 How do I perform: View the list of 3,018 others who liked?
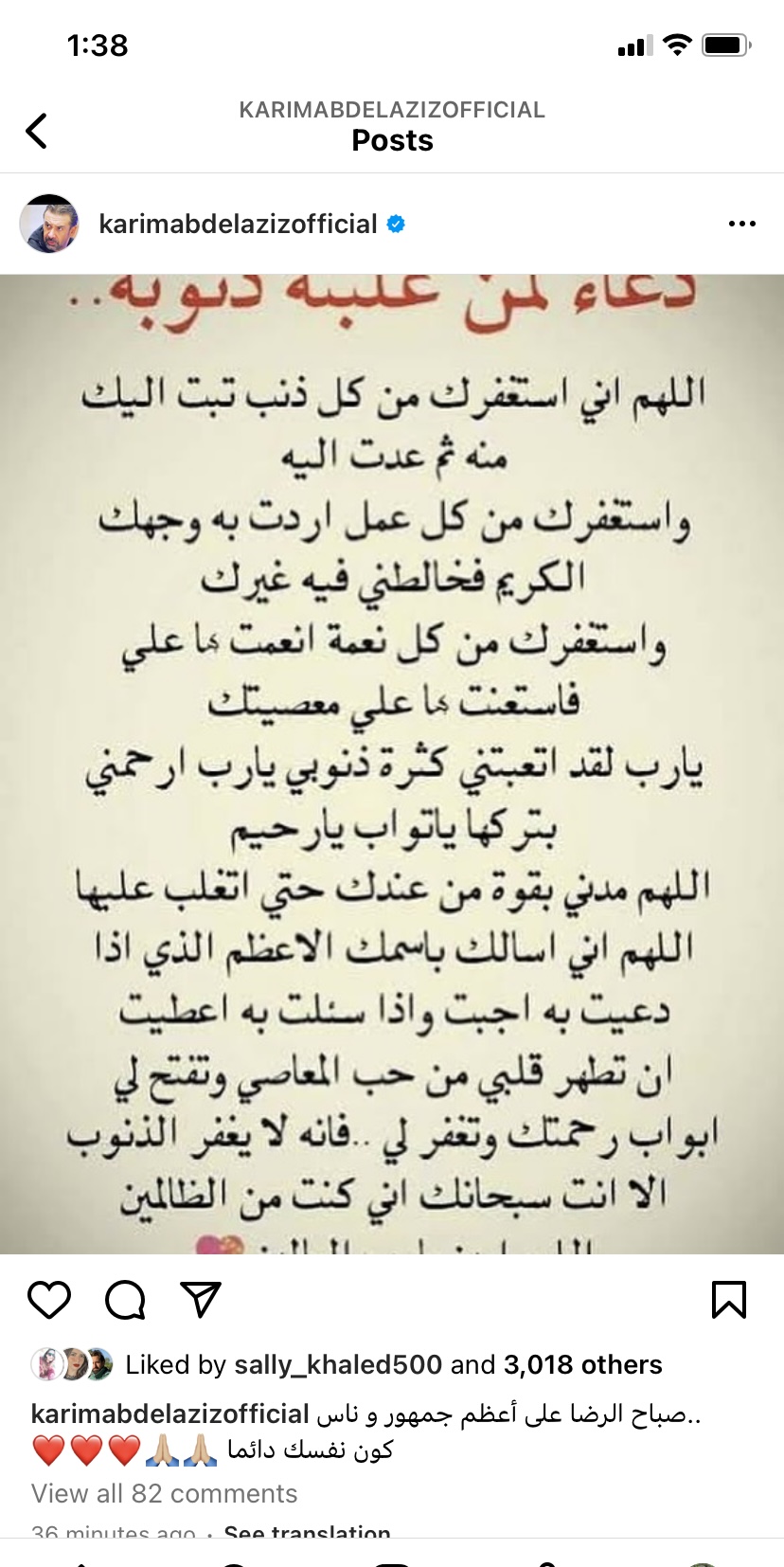tap(582, 1364)
